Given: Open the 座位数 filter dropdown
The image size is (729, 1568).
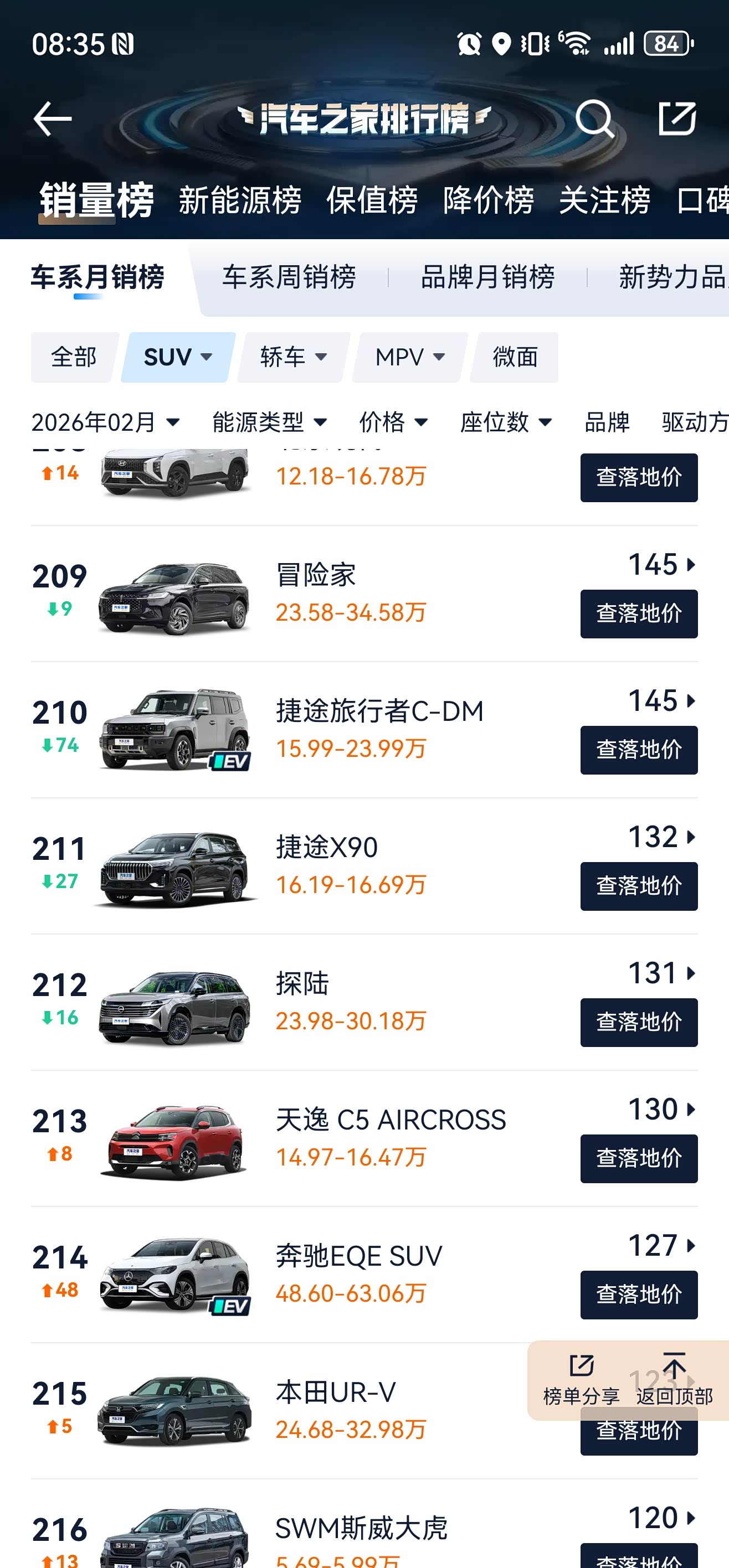Looking at the screenshot, I should [506, 422].
